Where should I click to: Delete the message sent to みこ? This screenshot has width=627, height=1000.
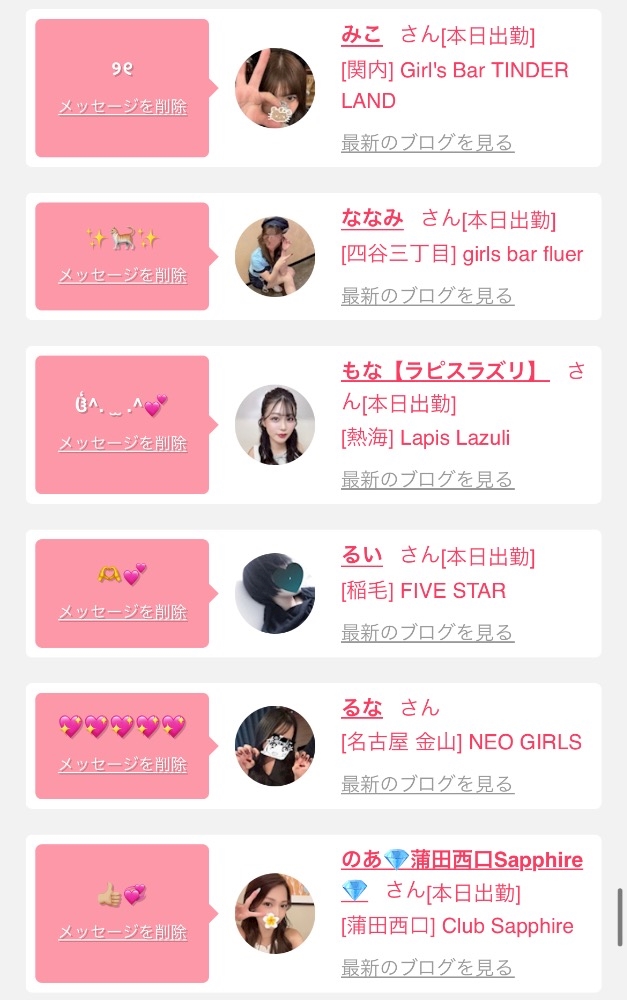(x=122, y=107)
